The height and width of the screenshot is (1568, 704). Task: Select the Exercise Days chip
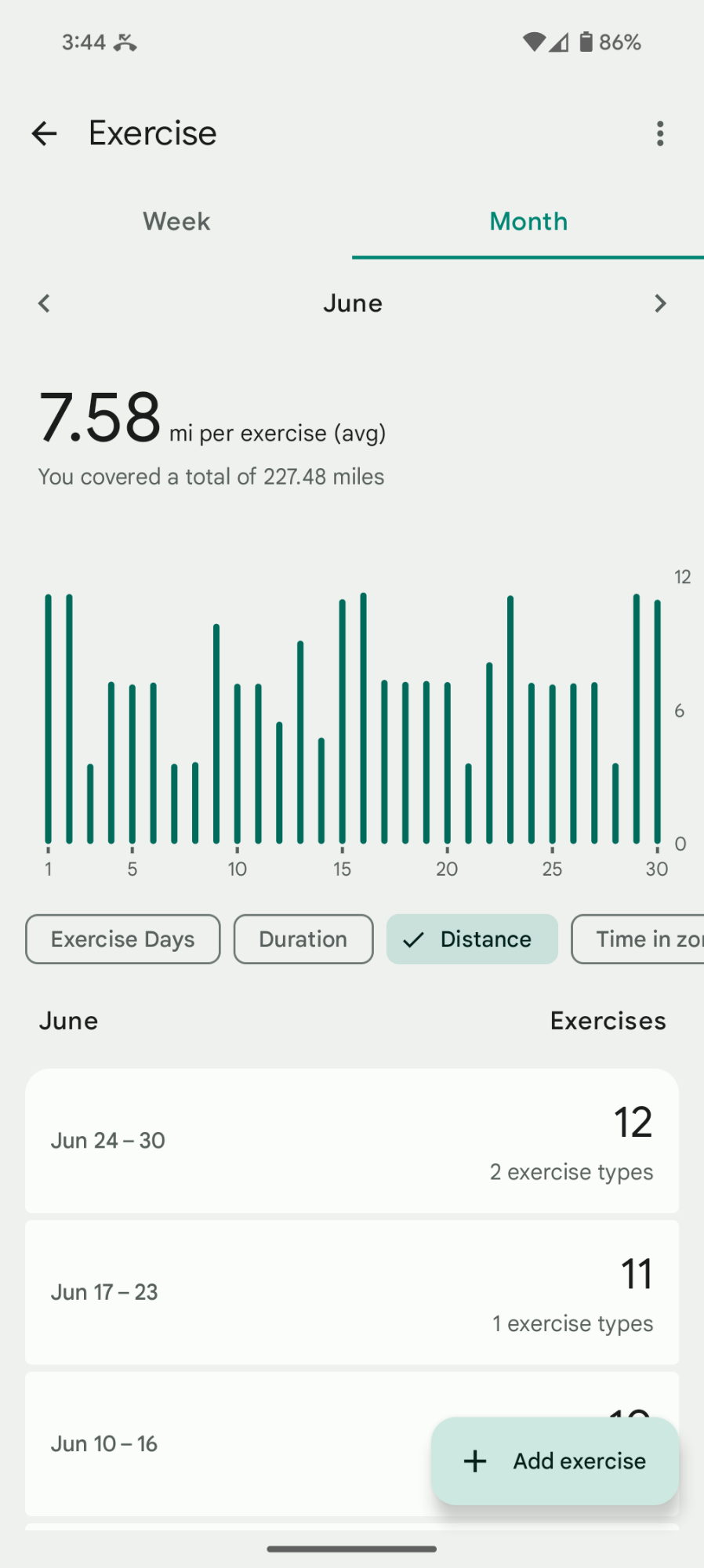tap(123, 939)
